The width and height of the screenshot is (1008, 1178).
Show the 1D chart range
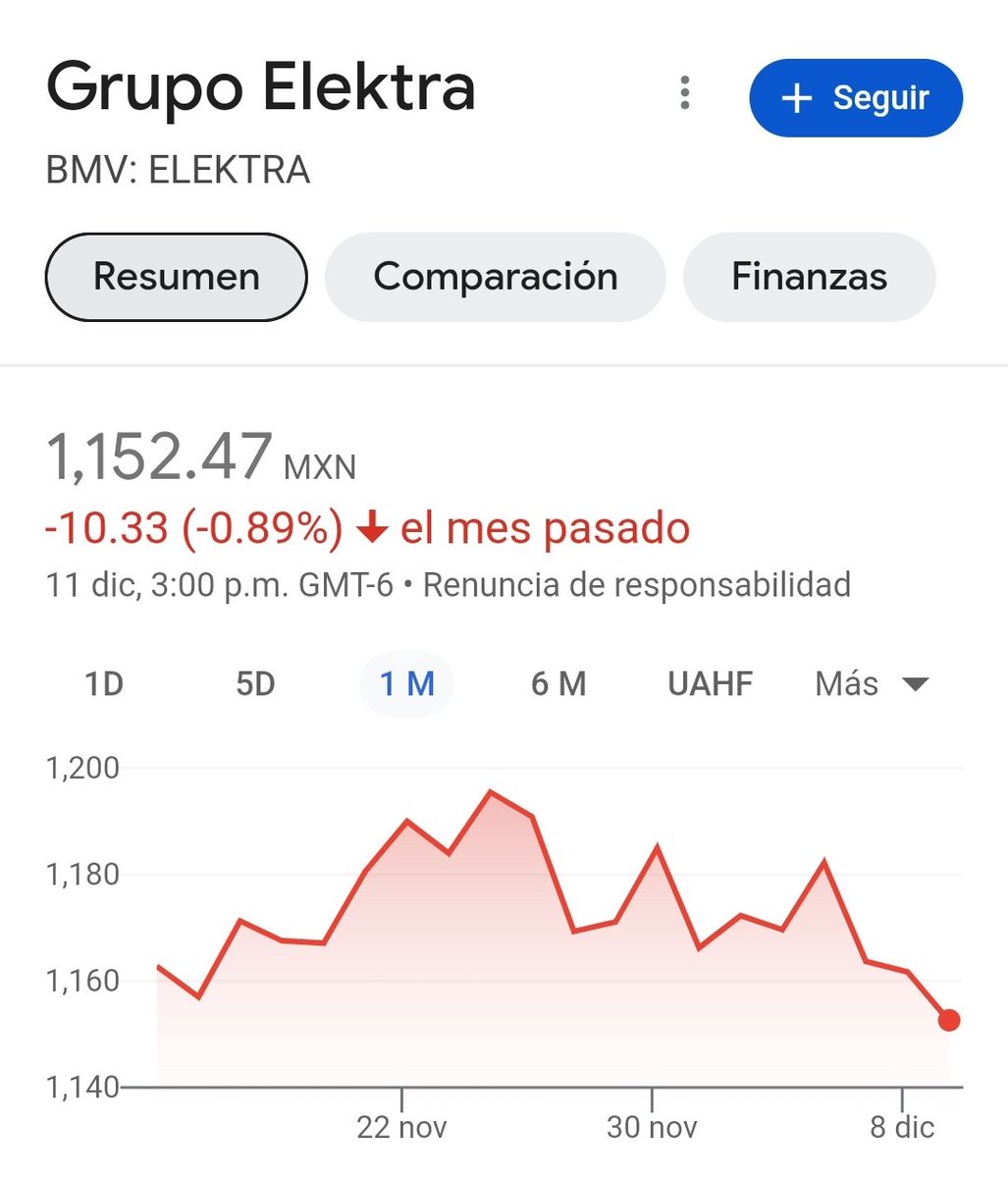point(104,683)
